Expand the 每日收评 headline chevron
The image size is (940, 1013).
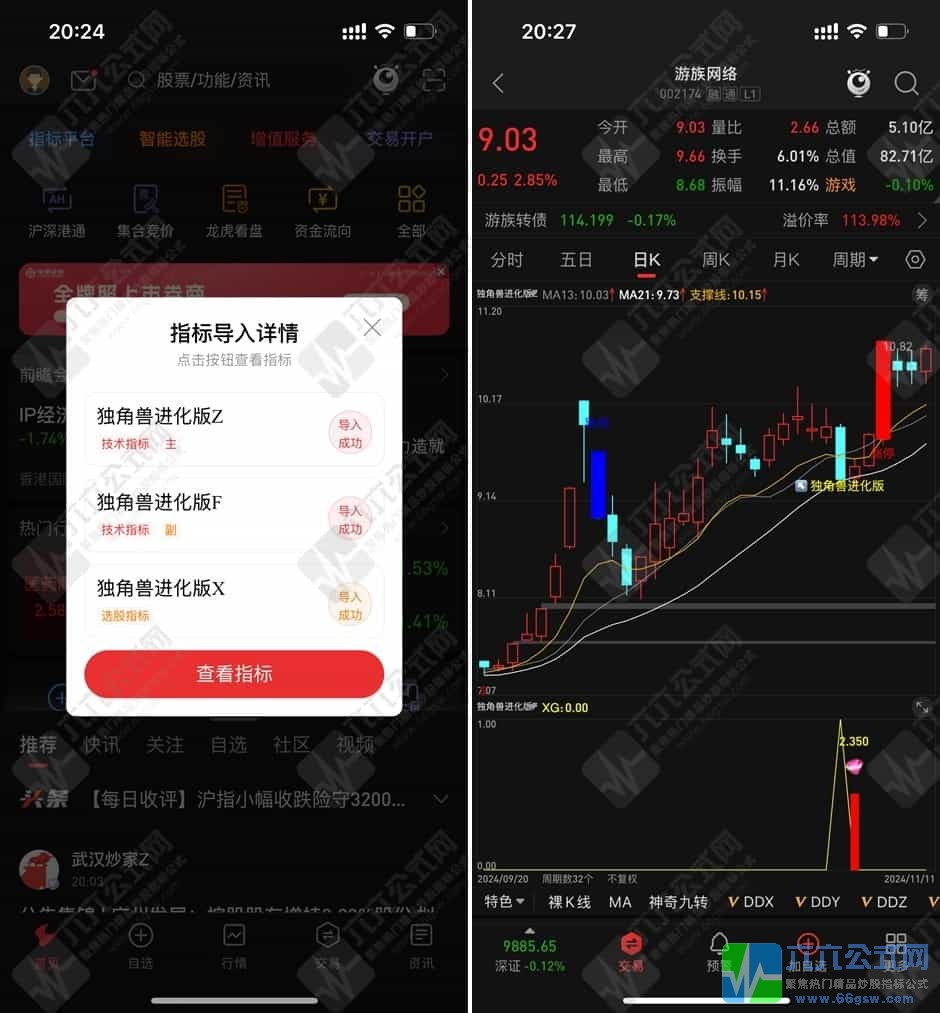440,799
